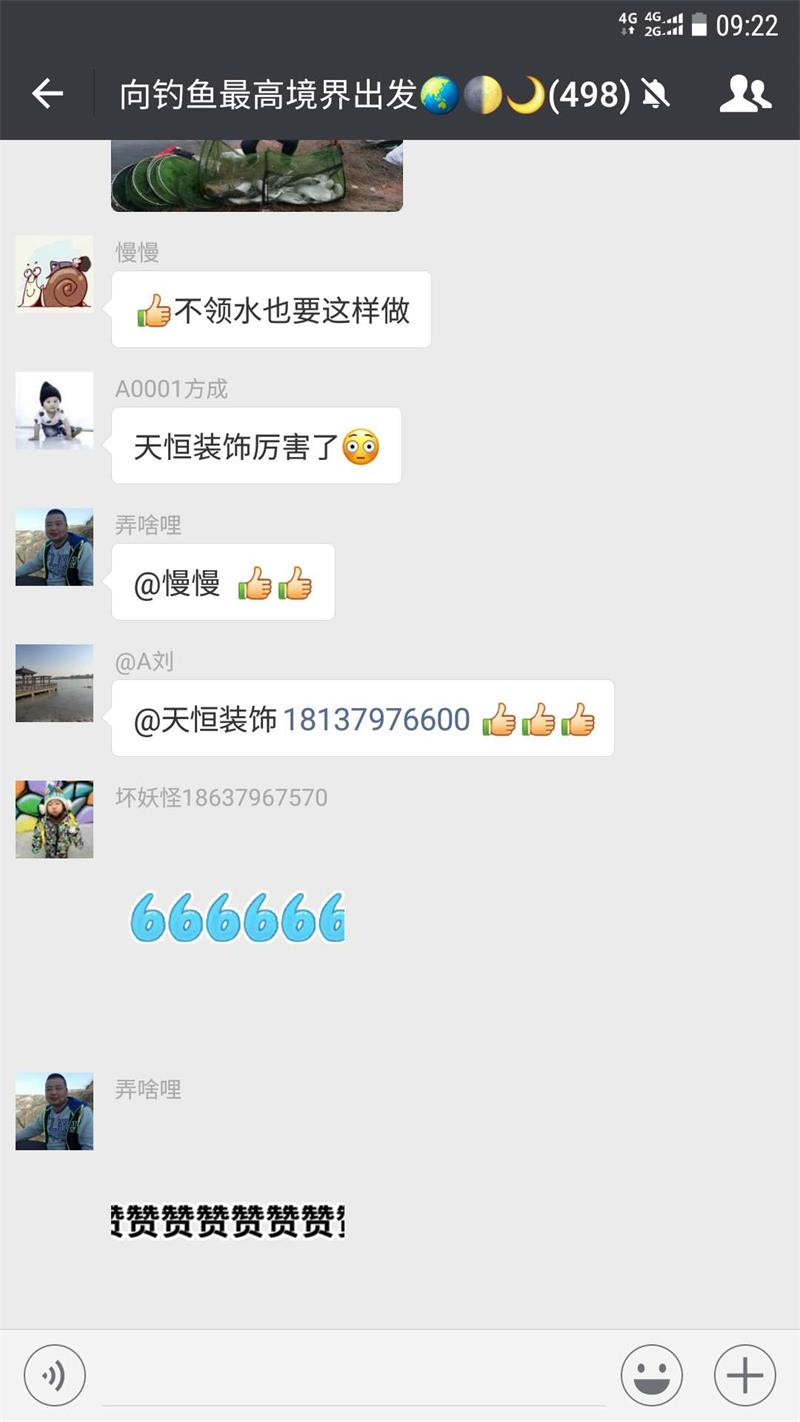Switch to voice message input
Screen dimensions: 800x1422
[55, 1375]
